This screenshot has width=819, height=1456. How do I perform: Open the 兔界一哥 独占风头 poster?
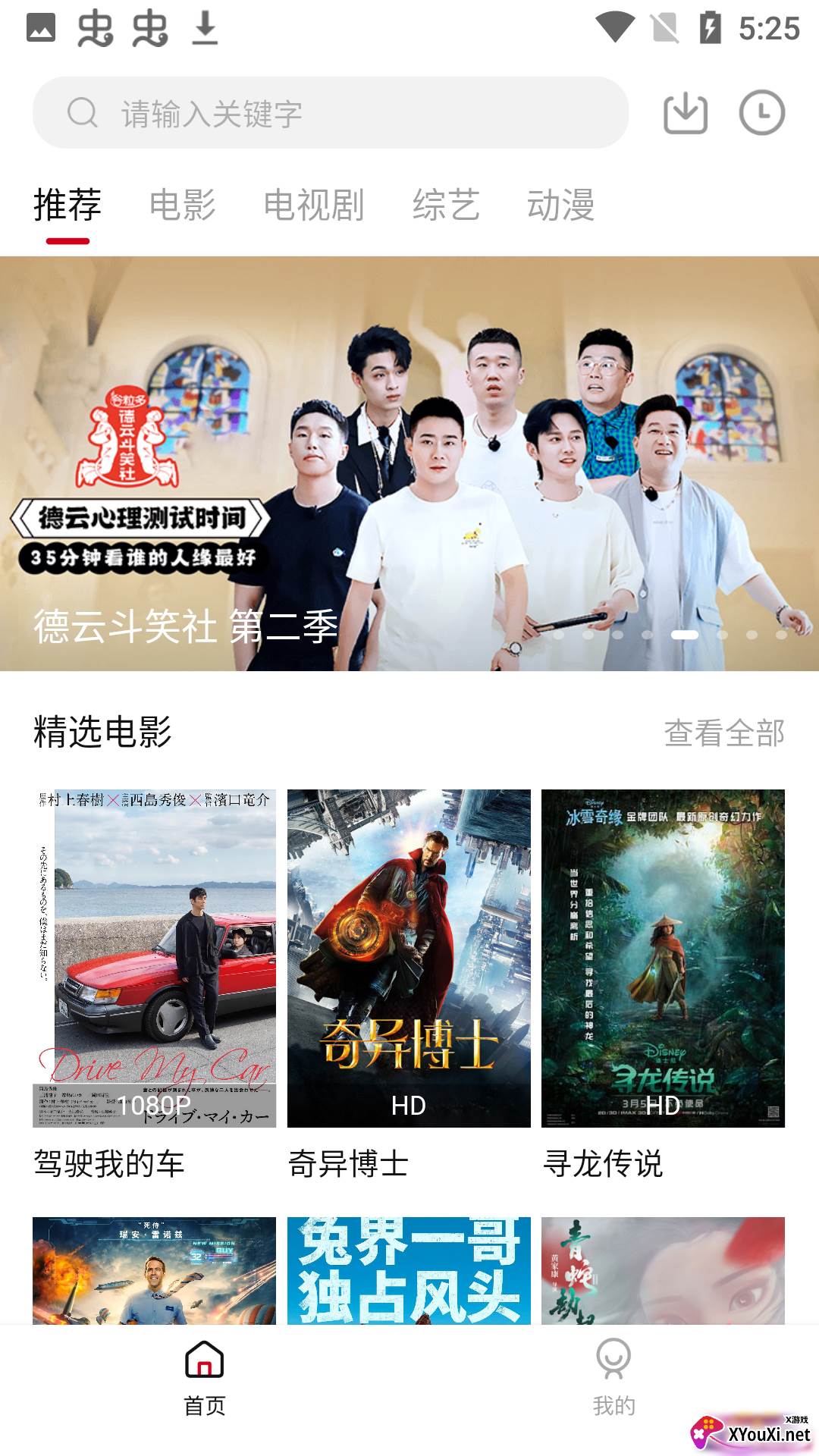tap(409, 1271)
